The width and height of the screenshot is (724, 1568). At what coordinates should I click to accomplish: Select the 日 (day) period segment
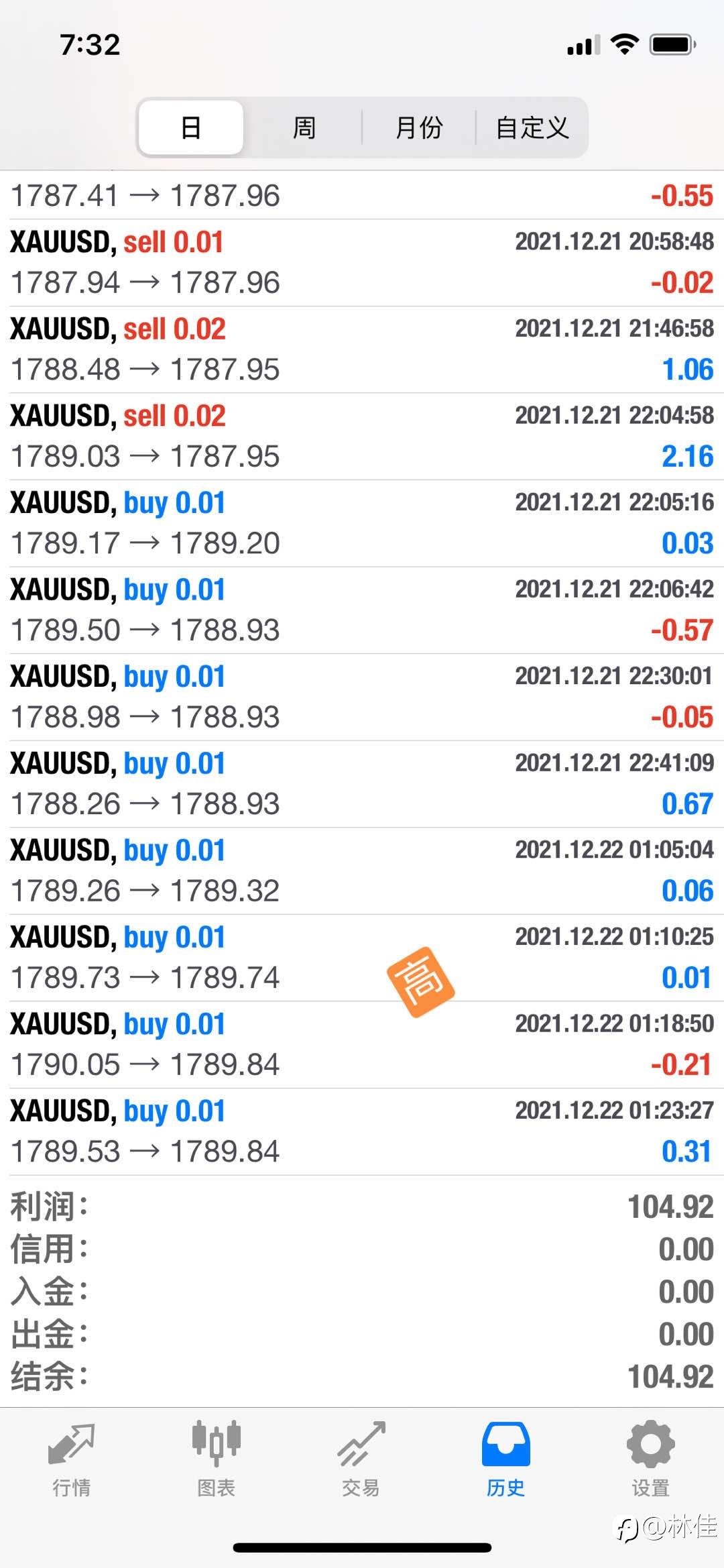[191, 127]
